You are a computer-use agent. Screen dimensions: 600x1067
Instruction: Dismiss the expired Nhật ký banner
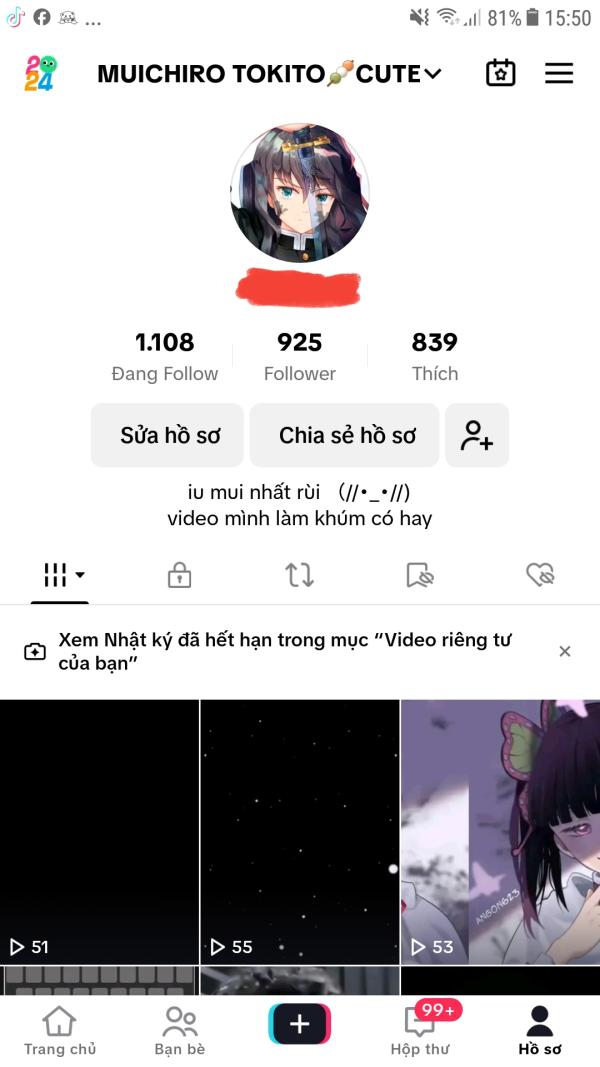pyautogui.click(x=565, y=651)
